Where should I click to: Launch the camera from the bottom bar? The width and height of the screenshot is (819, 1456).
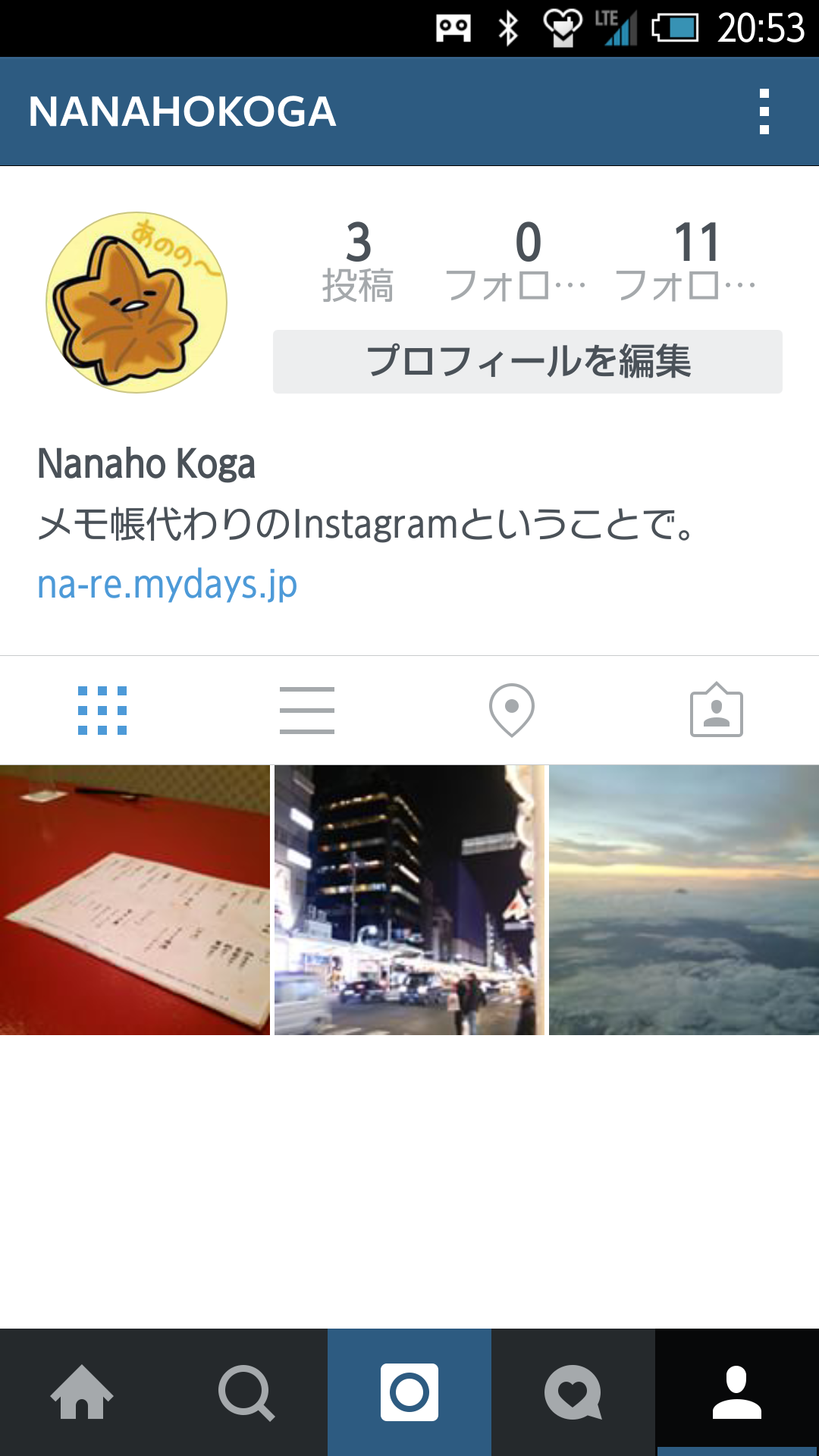409,1392
